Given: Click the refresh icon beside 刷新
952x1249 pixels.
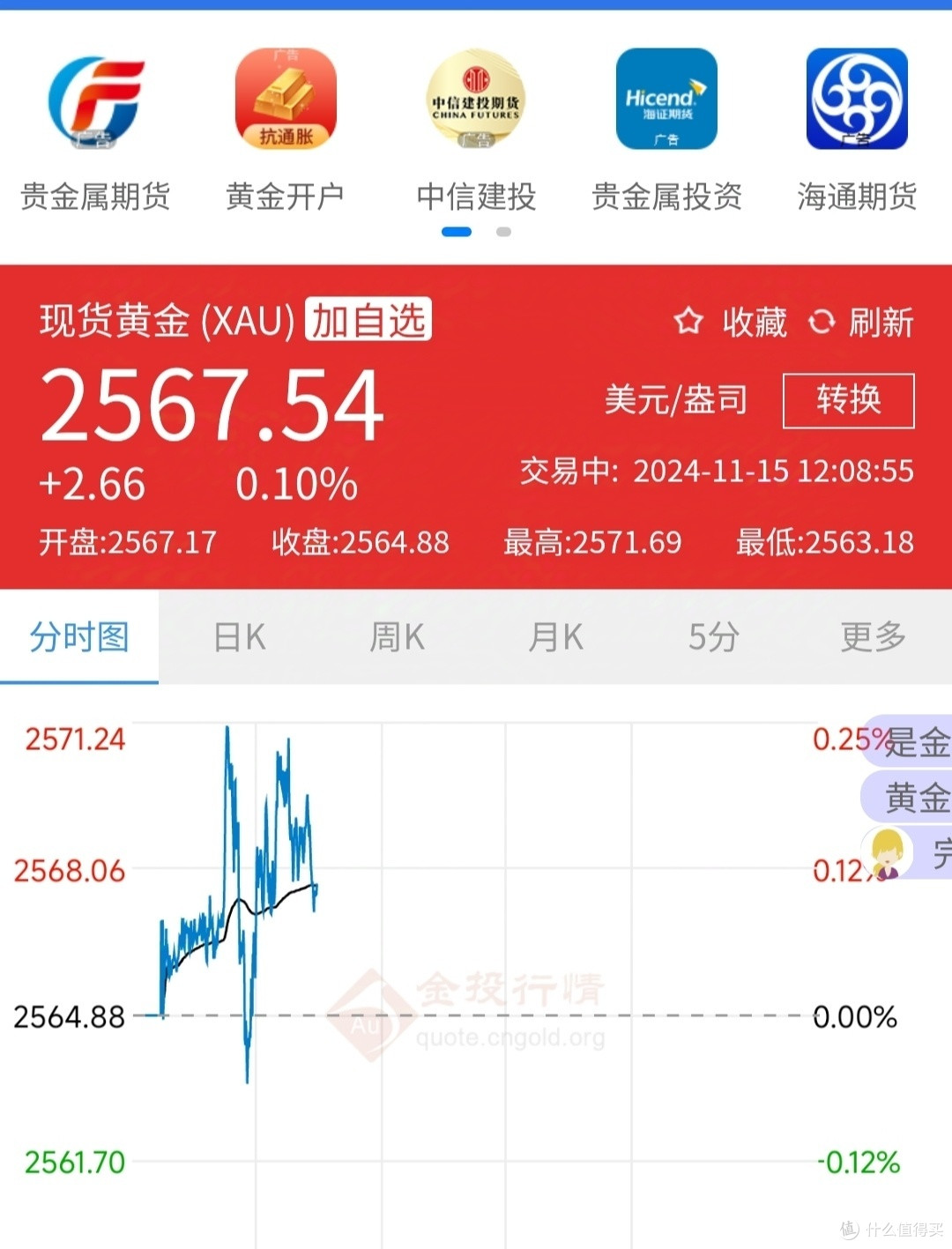Looking at the screenshot, I should 822,322.
